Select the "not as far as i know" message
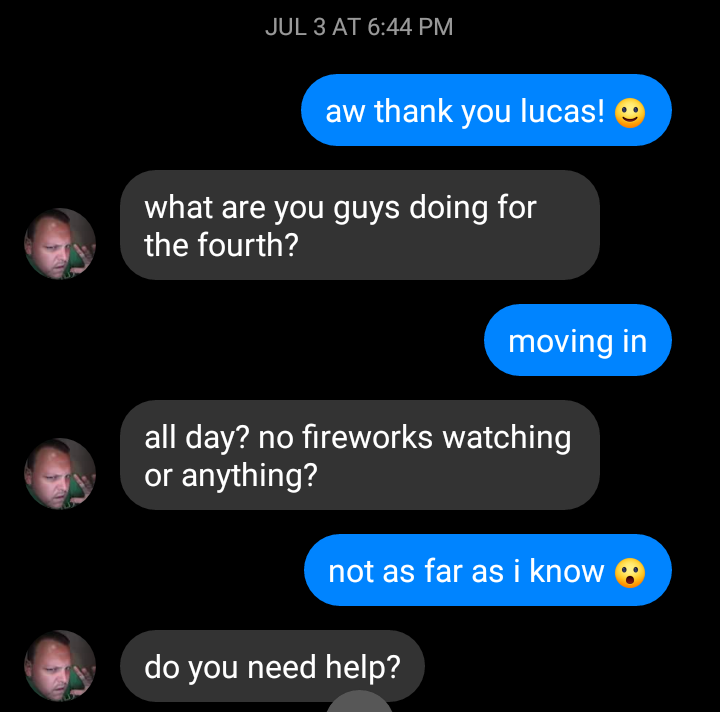 tap(488, 570)
